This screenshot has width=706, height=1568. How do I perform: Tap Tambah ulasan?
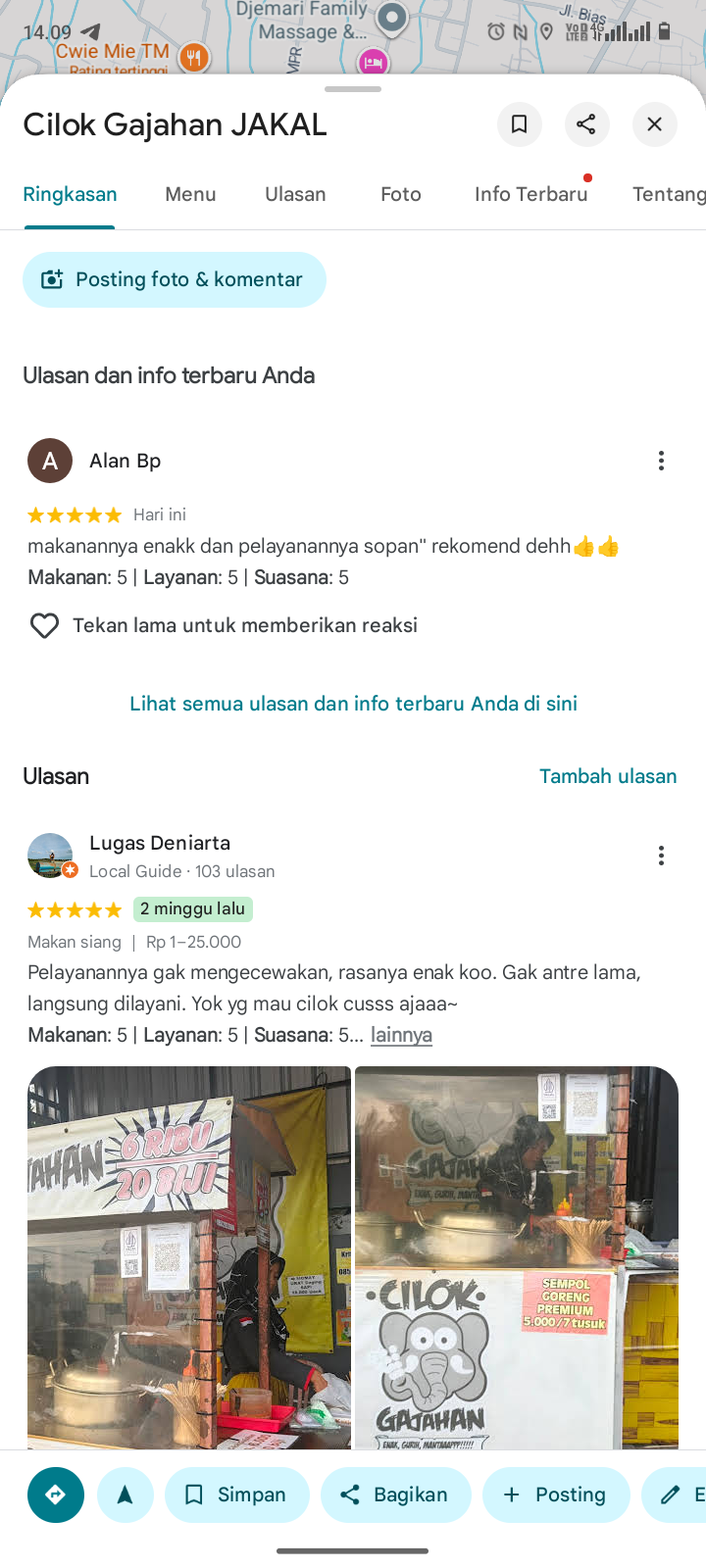[608, 776]
